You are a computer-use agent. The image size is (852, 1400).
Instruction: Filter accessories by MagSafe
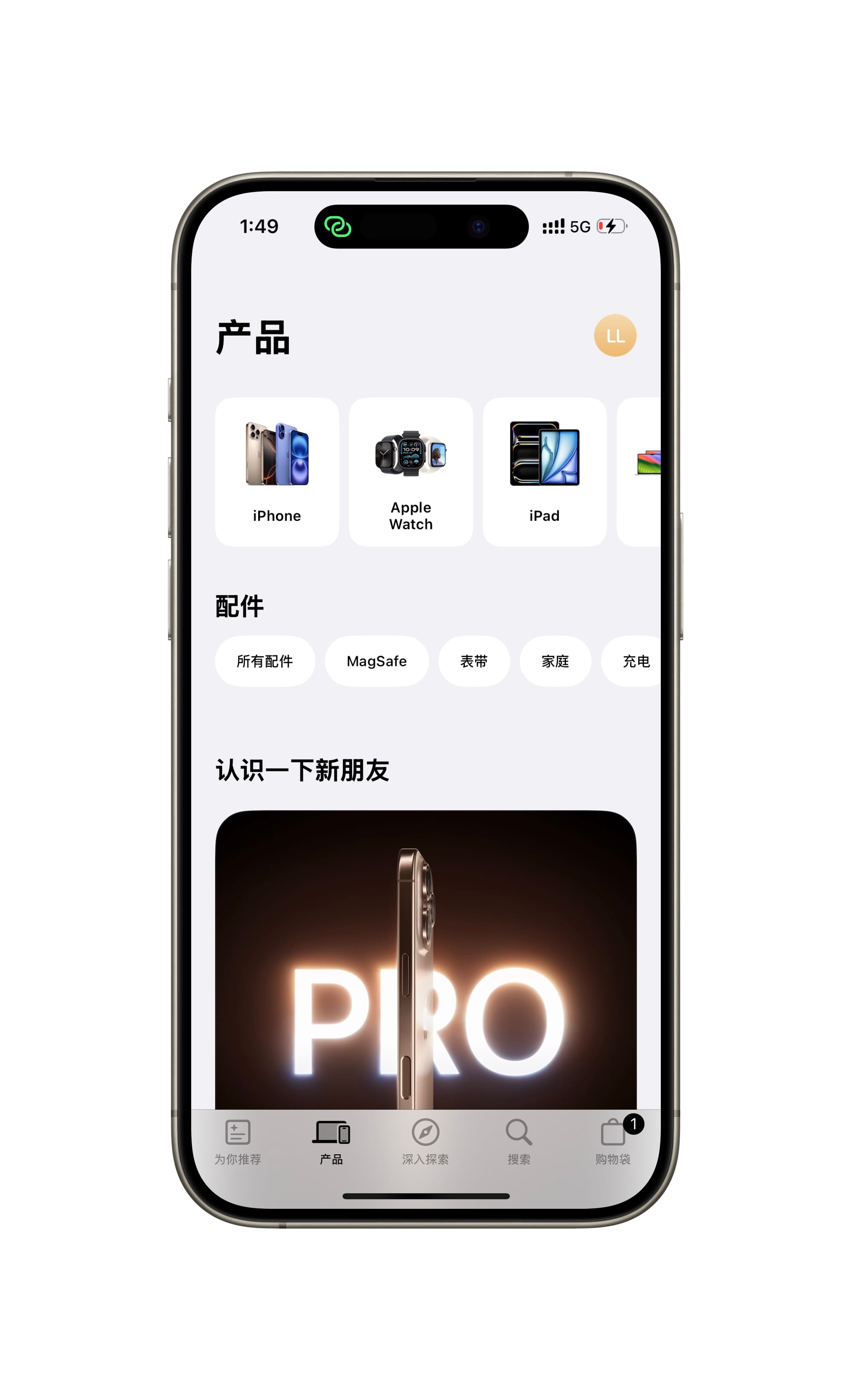(376, 661)
